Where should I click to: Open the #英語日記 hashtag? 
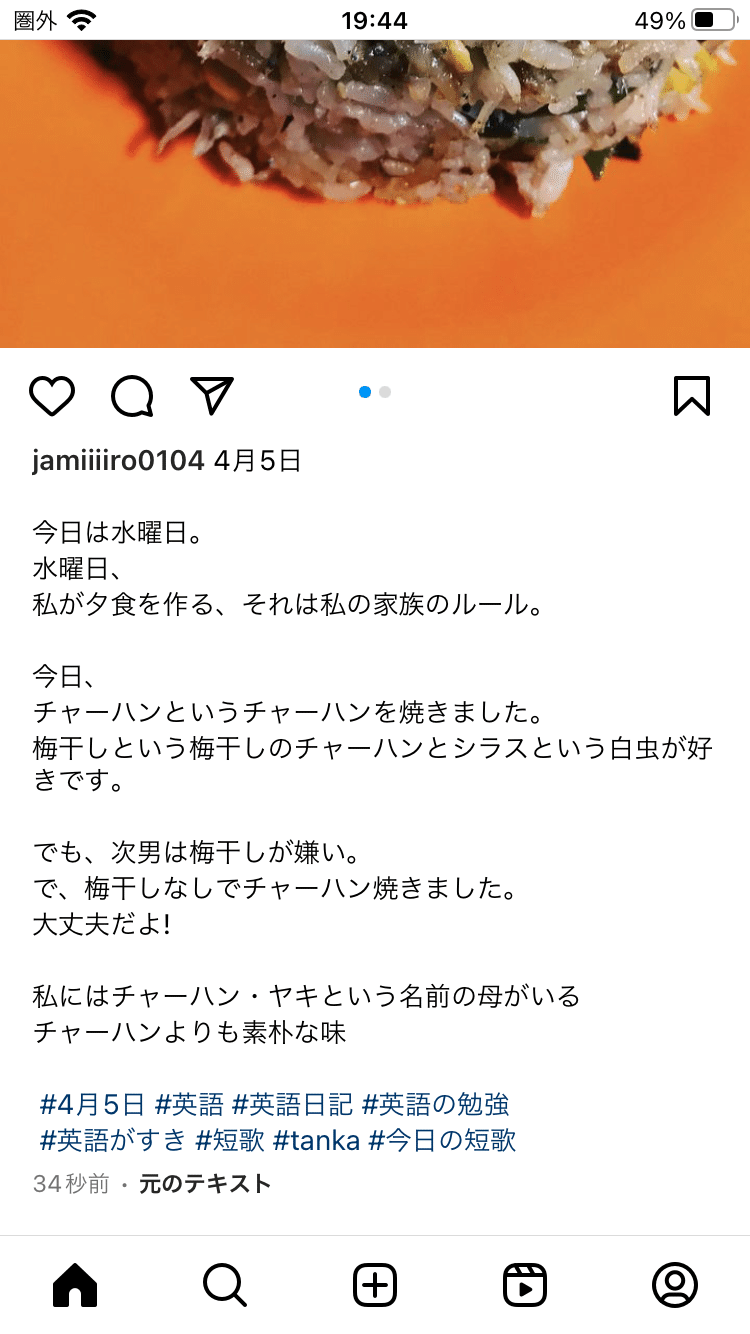[x=292, y=1104]
